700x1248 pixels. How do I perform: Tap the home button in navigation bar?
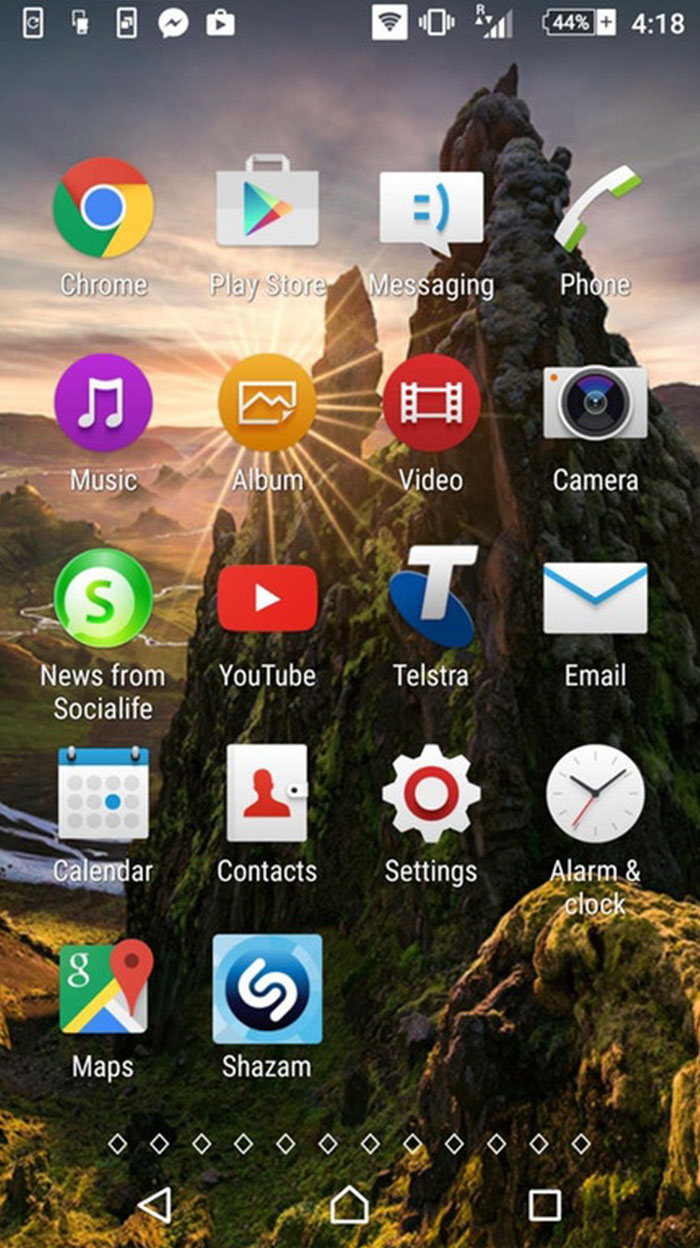349,1204
